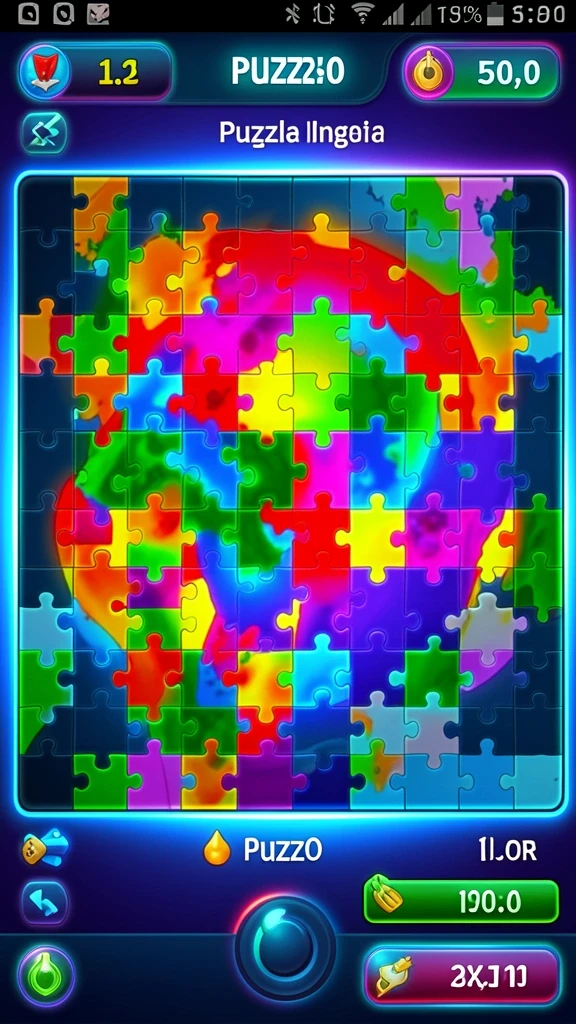Tap the undo arrow icon
The image size is (576, 1024).
pos(44,903)
